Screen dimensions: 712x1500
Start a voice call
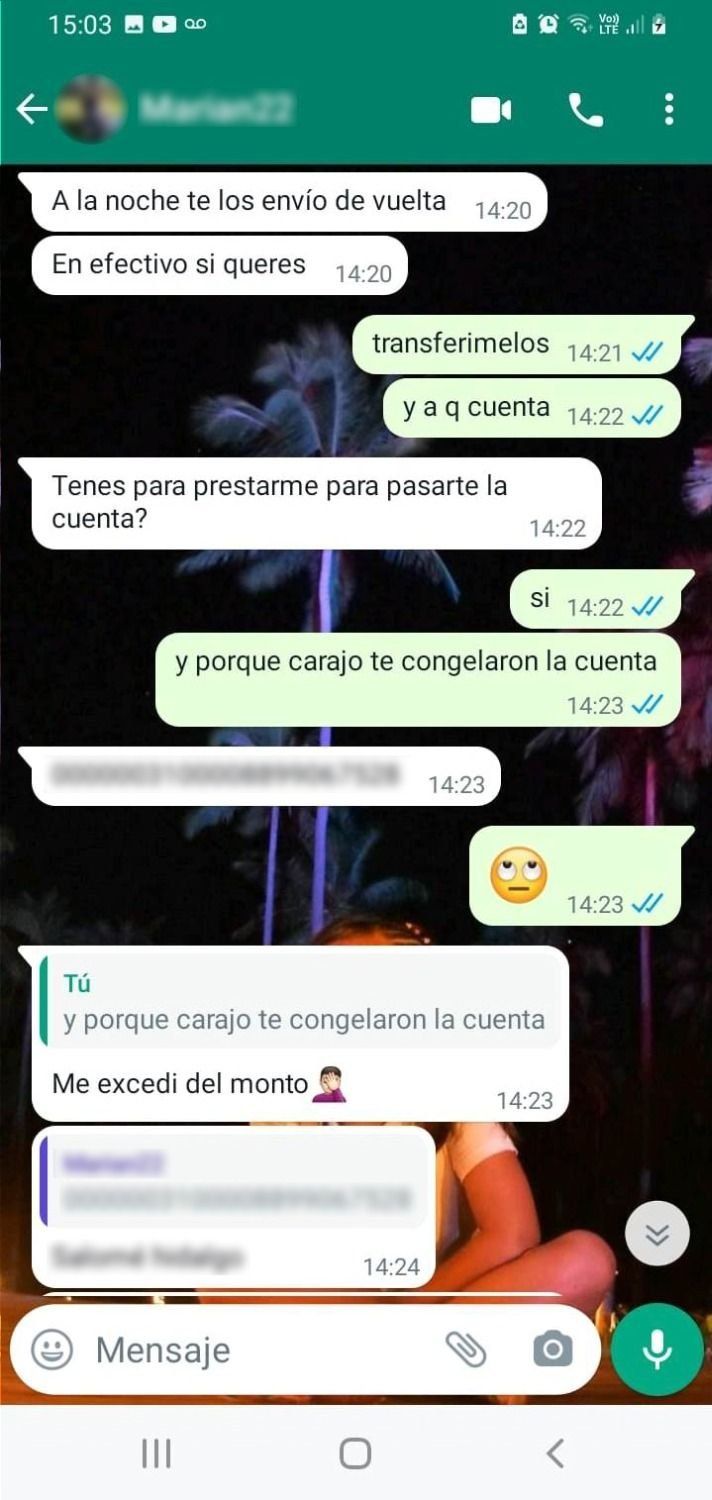tap(586, 110)
